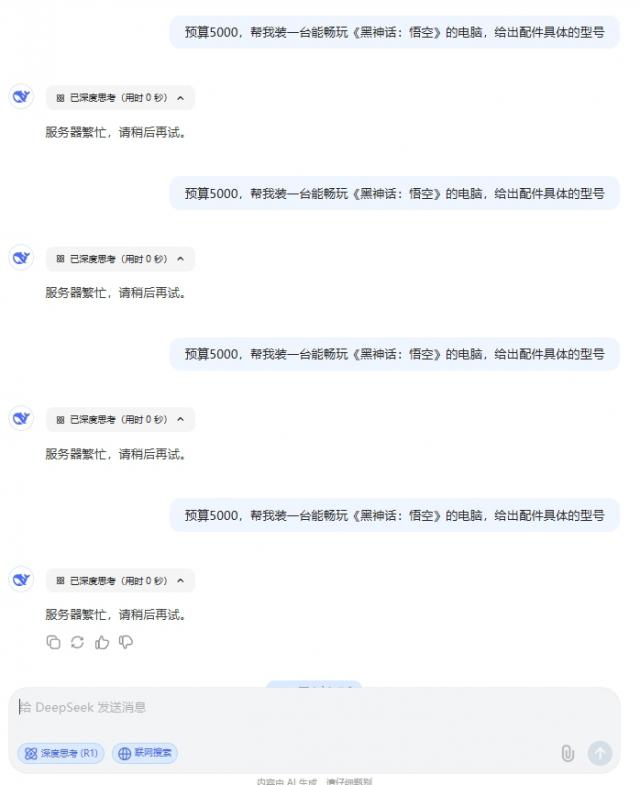Copy the last response text

coord(53,642)
